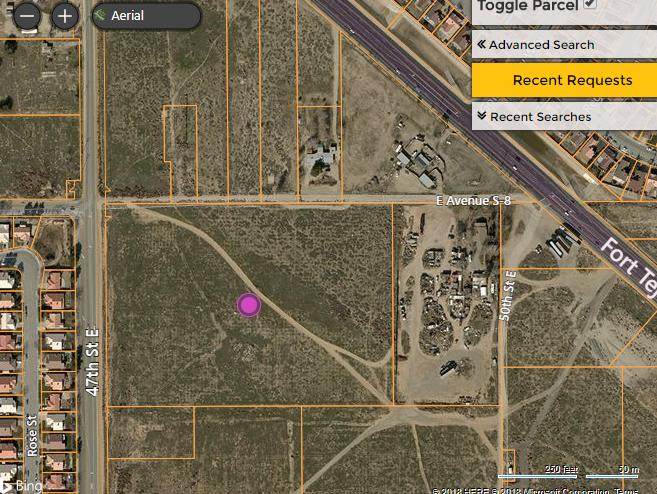The height and width of the screenshot is (494, 657).
Task: Toggle the Parcel checkbox
Action: click(590, 4)
